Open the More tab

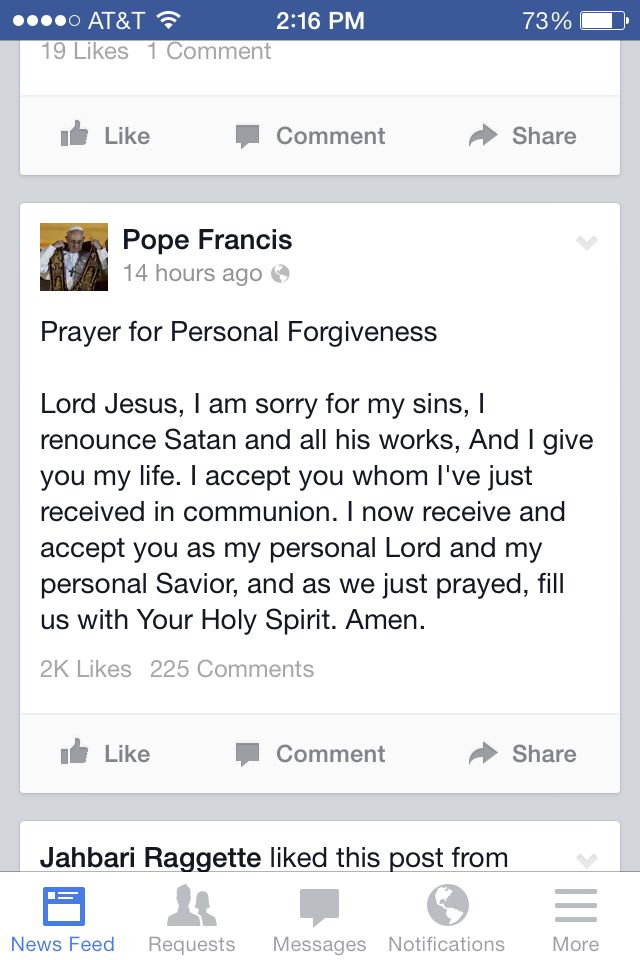tap(575, 918)
